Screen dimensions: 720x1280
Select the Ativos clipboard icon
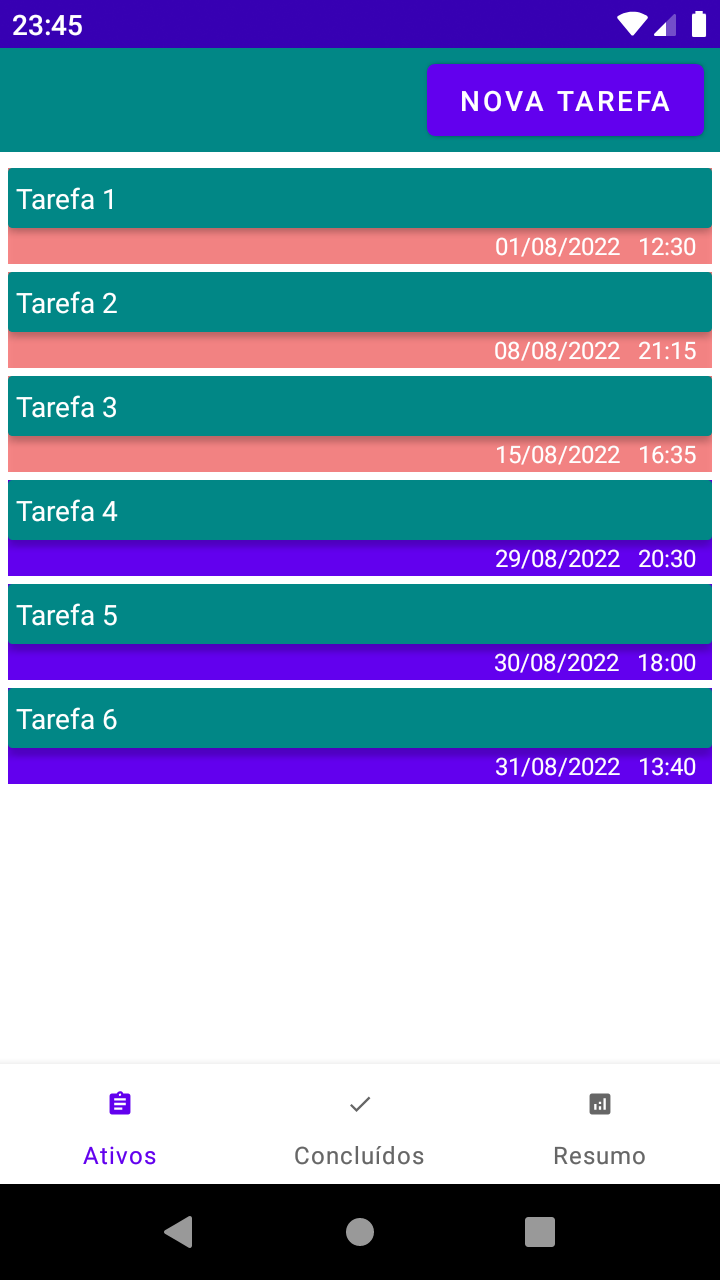click(119, 1102)
